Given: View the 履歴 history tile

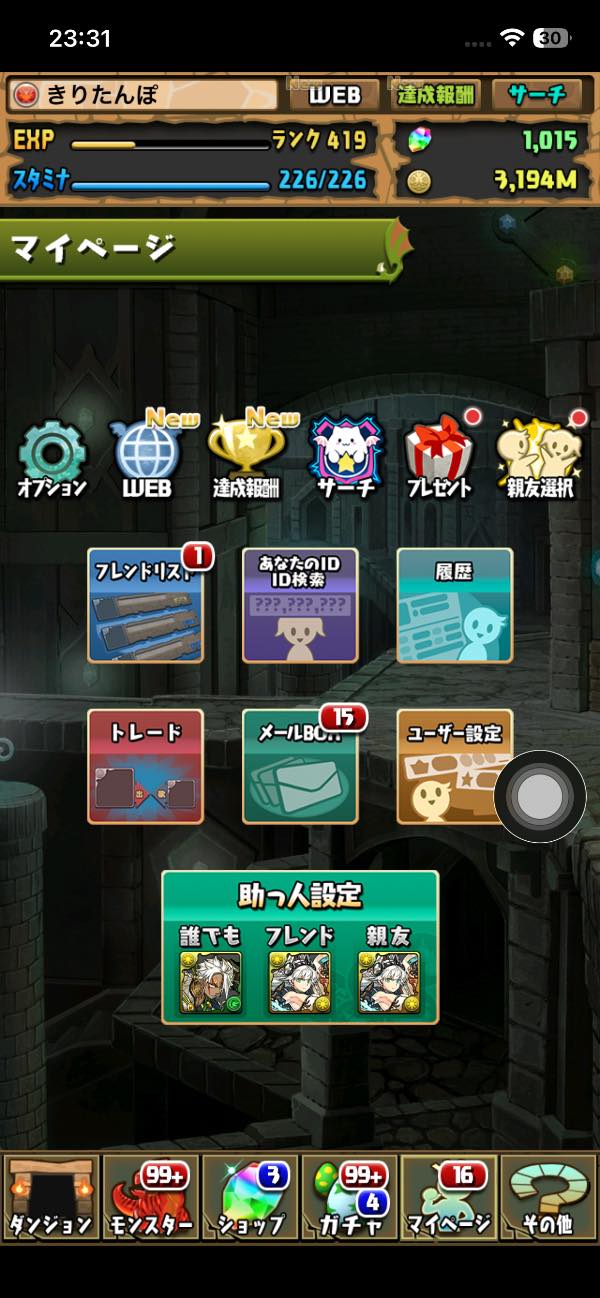Looking at the screenshot, I should pos(455,605).
